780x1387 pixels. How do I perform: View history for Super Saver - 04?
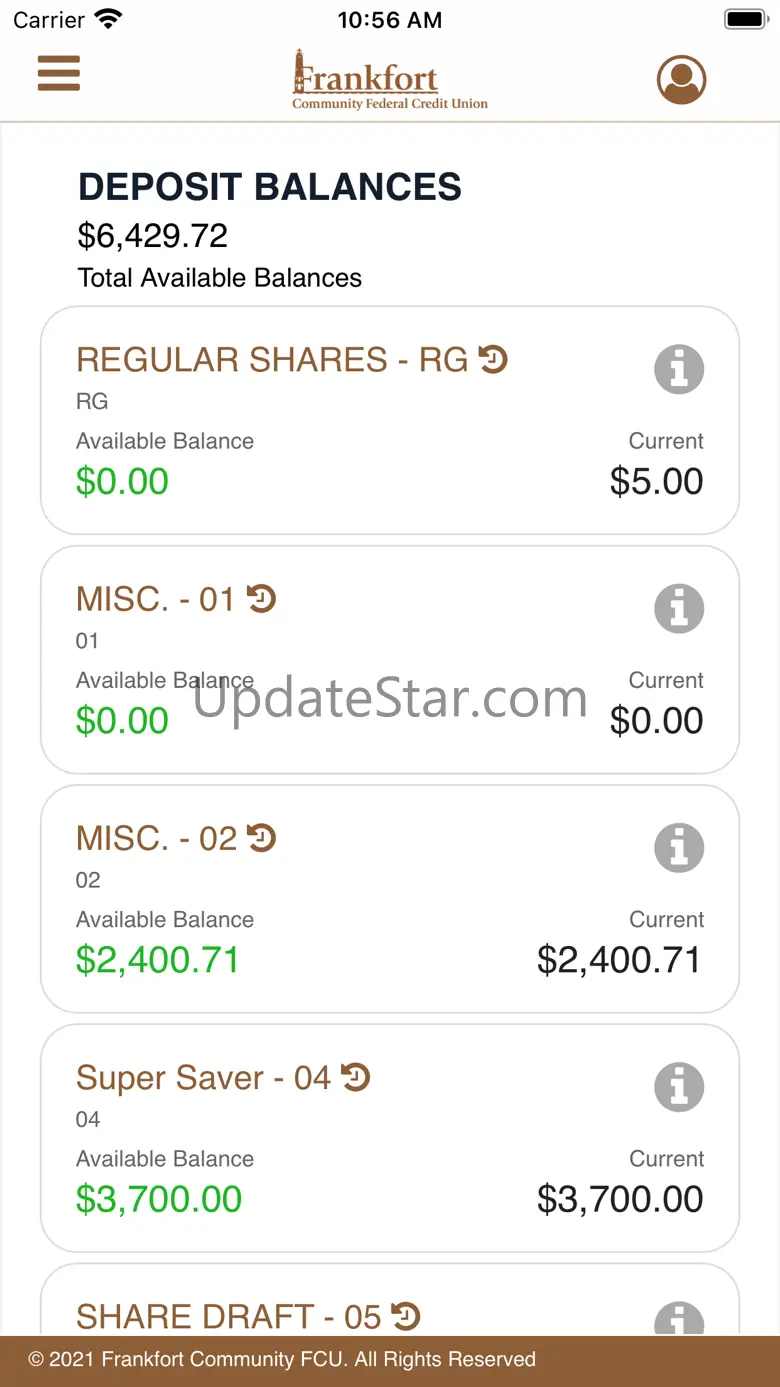(x=356, y=1076)
